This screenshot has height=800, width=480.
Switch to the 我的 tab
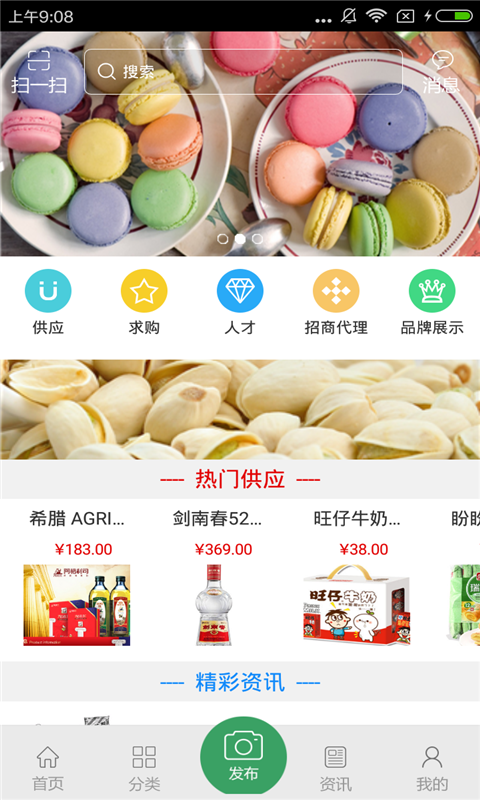pyautogui.click(x=432, y=768)
